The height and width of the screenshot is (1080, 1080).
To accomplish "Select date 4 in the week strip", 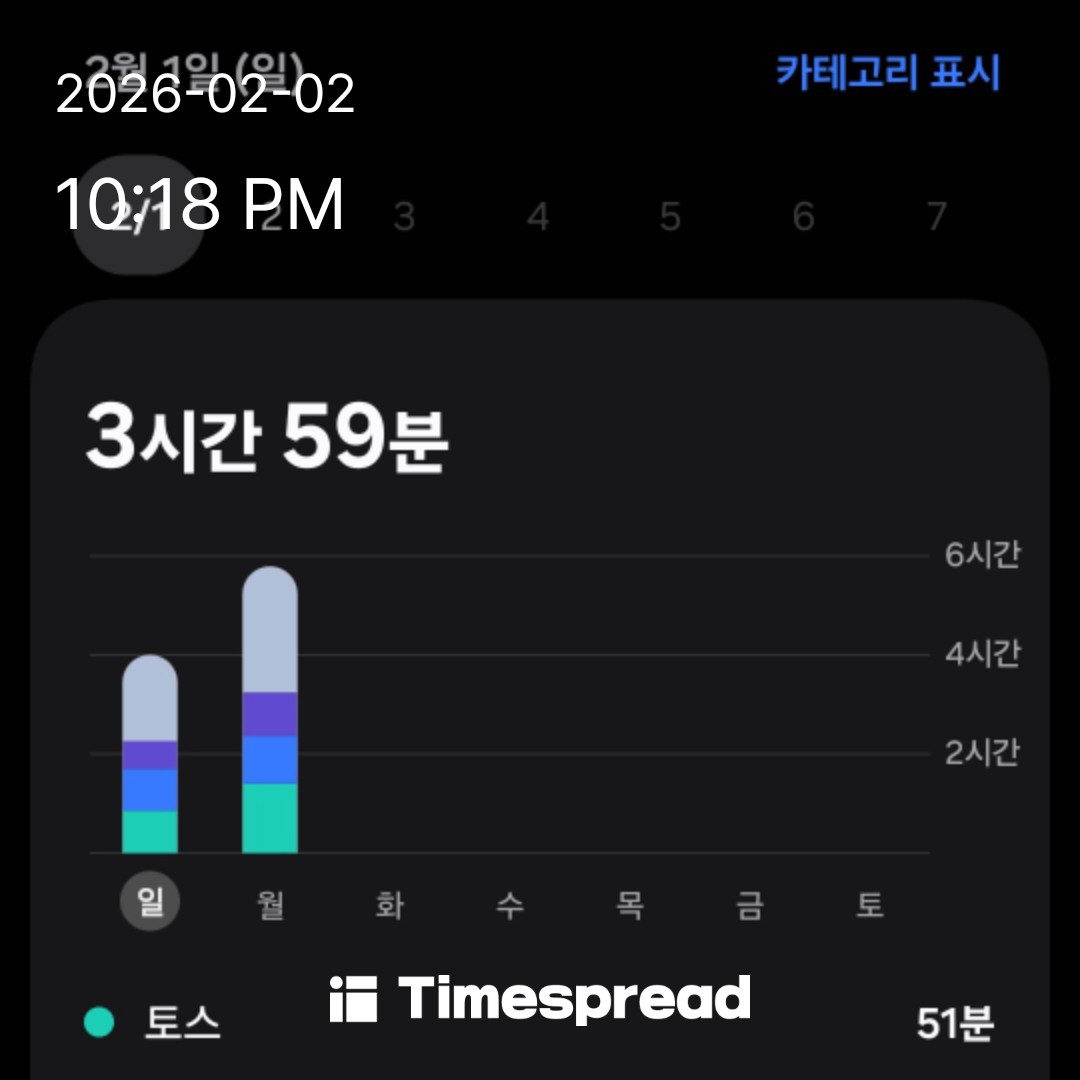I will pyautogui.click(x=538, y=217).
